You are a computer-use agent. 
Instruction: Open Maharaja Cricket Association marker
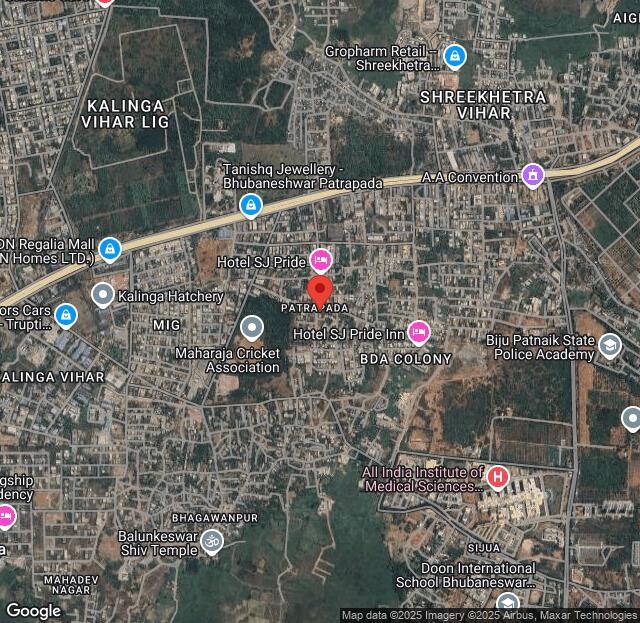tap(252, 327)
